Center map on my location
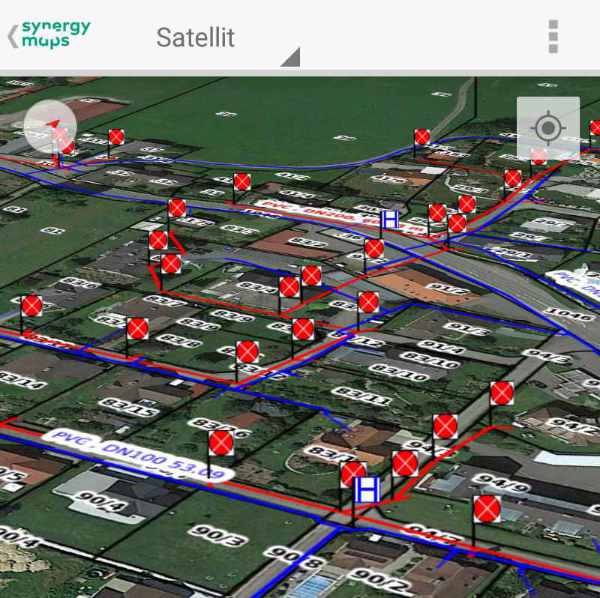 tap(547, 128)
